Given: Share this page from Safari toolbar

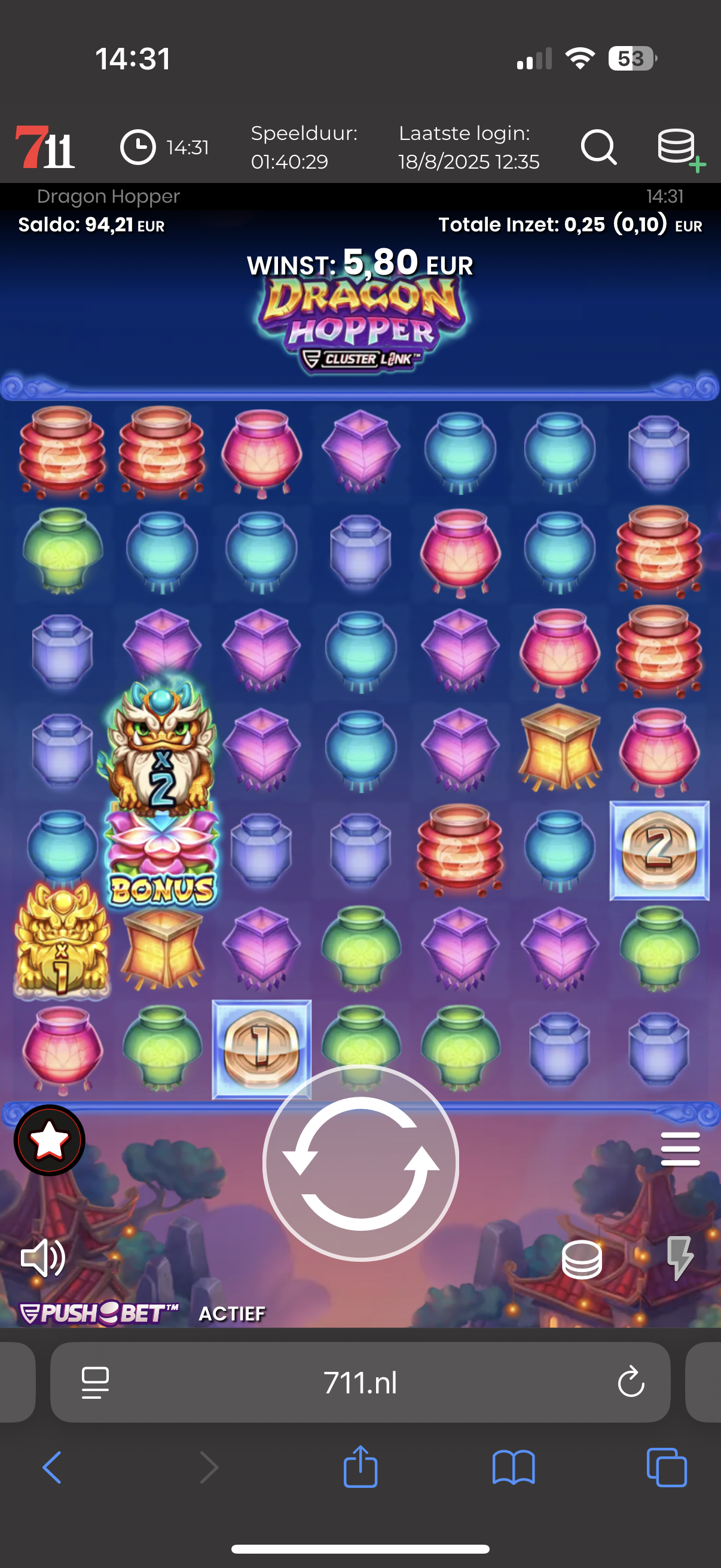Looking at the screenshot, I should [x=360, y=1468].
